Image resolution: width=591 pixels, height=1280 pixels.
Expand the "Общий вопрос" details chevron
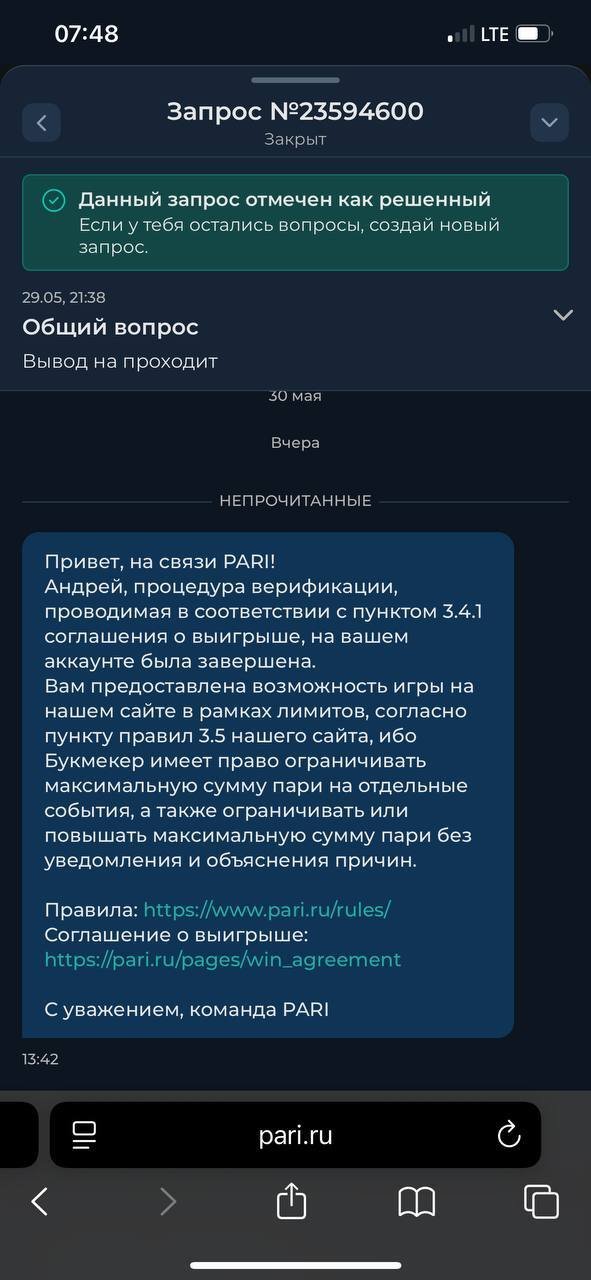pos(563,315)
